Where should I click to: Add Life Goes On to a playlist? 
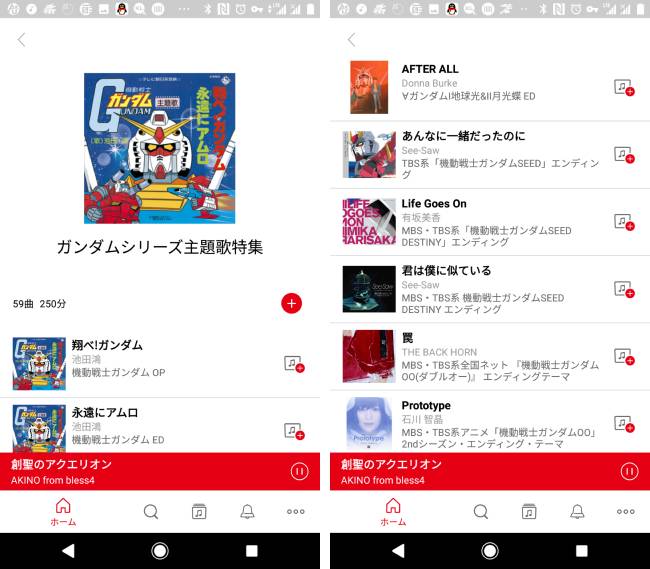623,222
